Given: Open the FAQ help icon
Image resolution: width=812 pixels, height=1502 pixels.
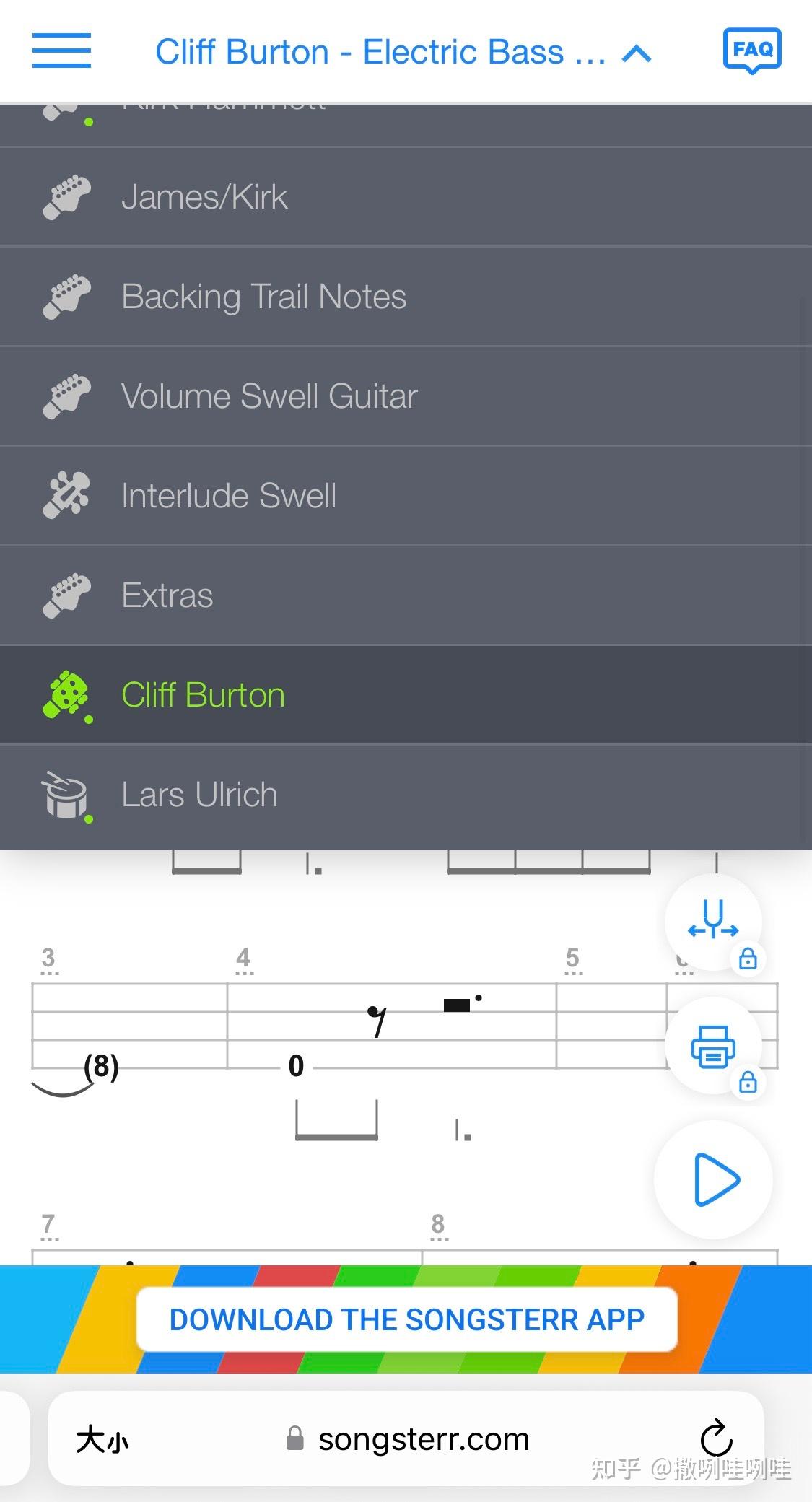Looking at the screenshot, I should pos(751,51).
